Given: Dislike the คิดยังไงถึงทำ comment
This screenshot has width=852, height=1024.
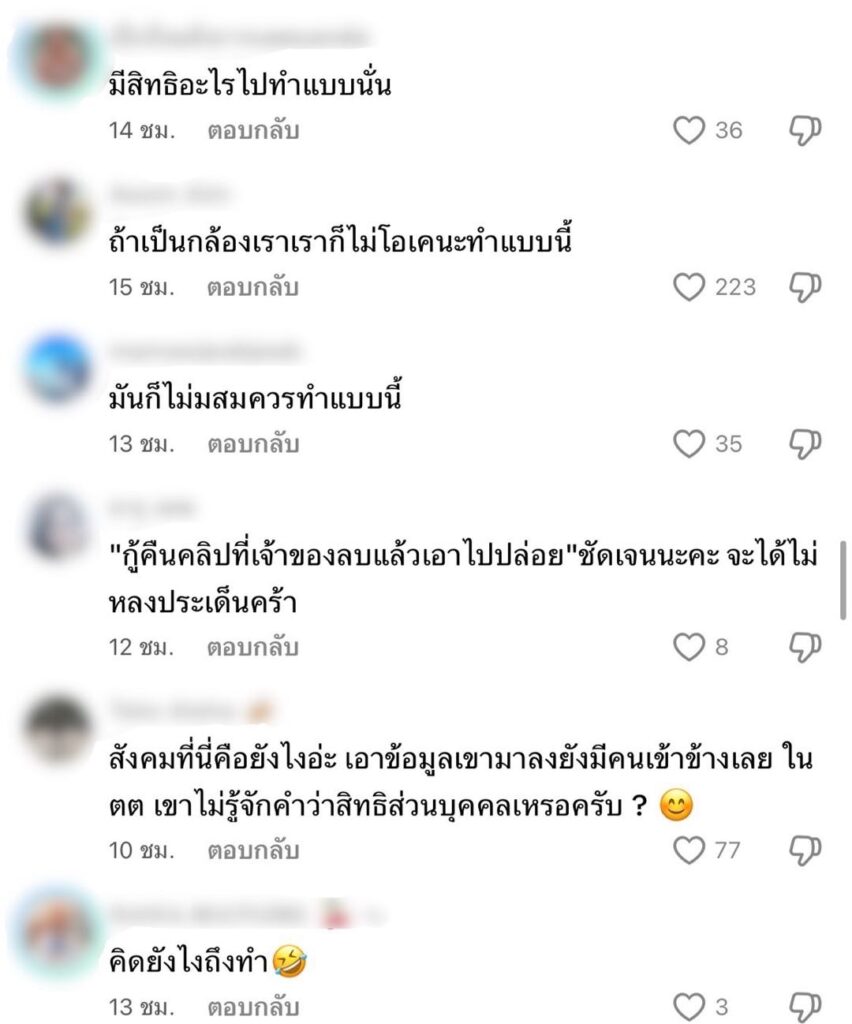Looking at the screenshot, I should tap(806, 1006).
